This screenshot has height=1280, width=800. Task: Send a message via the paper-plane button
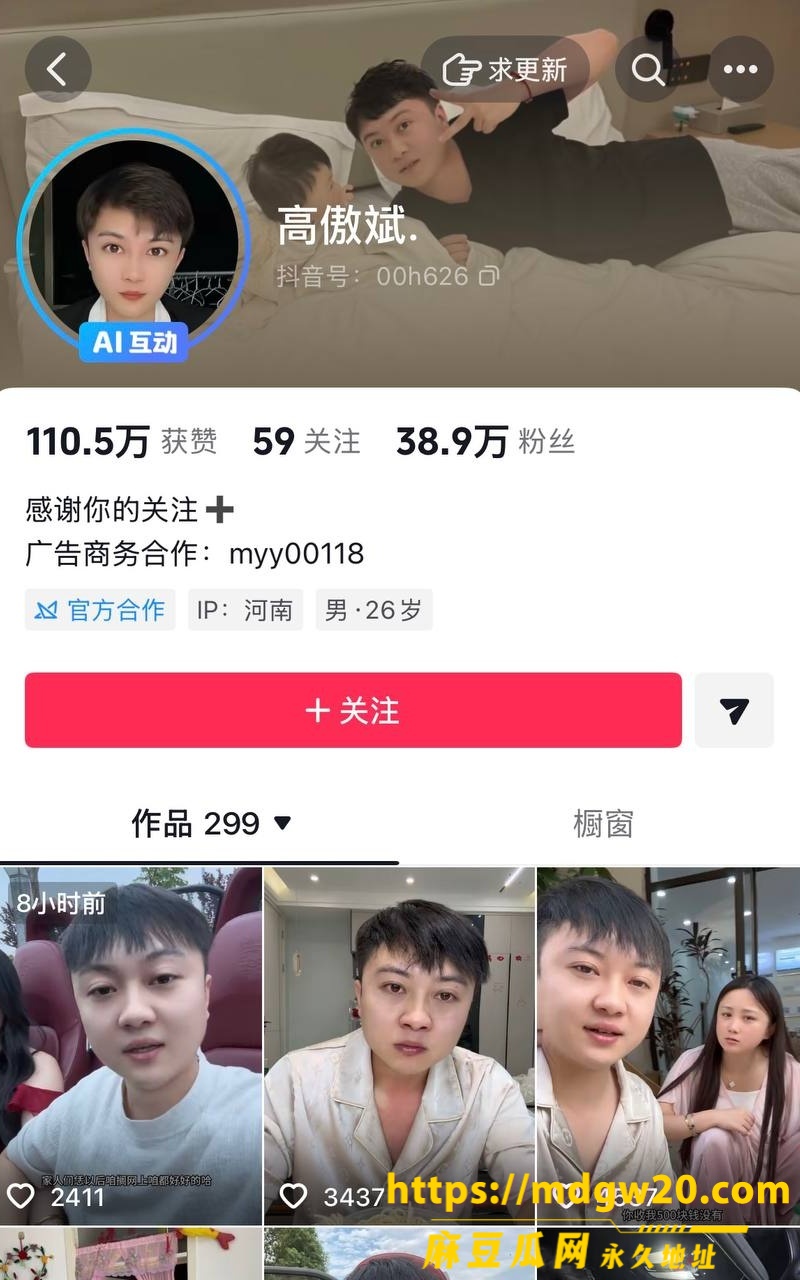click(734, 710)
